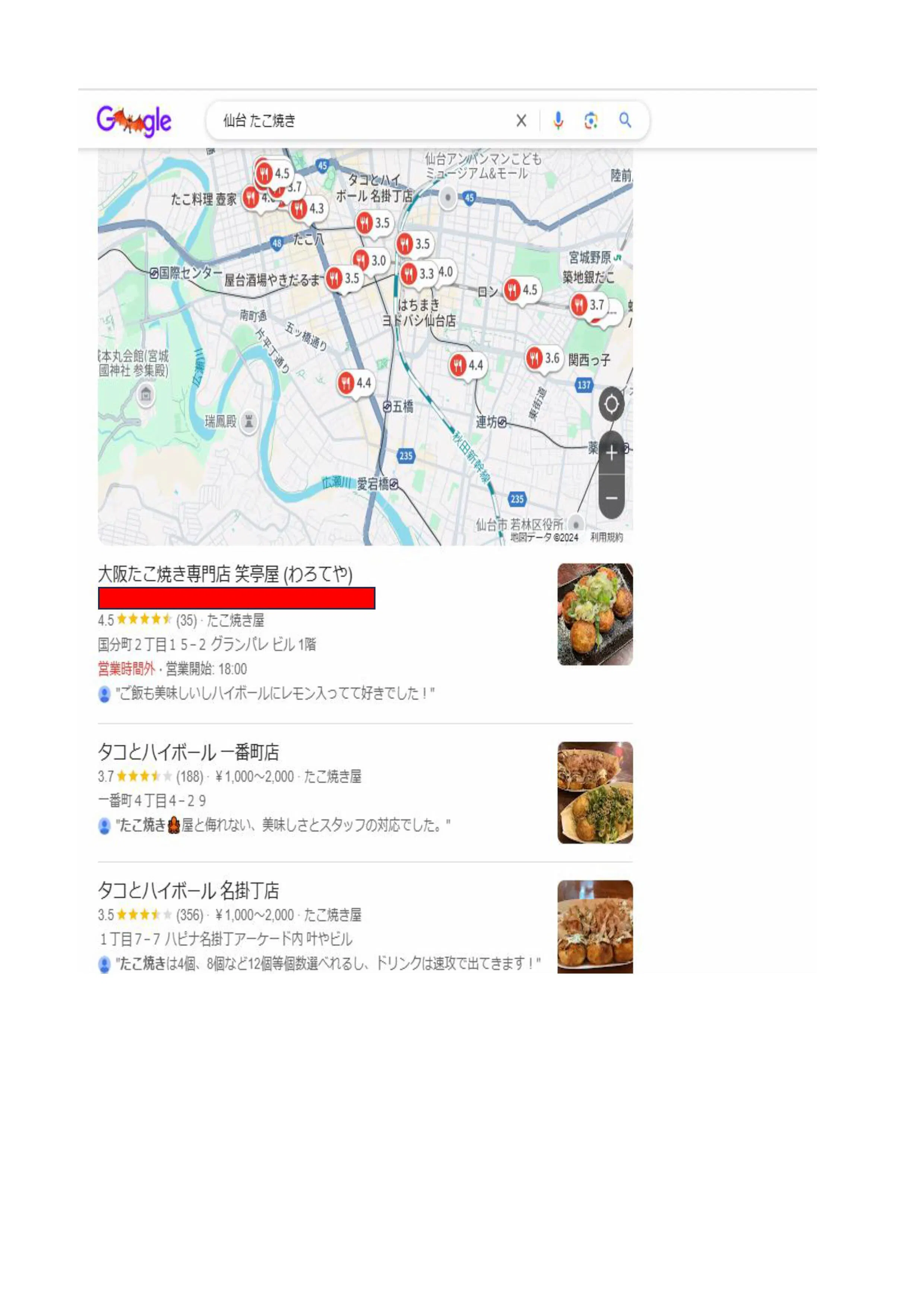Open タコとハイボール 一番町店 listing
This screenshot has height=1307, width=924.
click(189, 752)
